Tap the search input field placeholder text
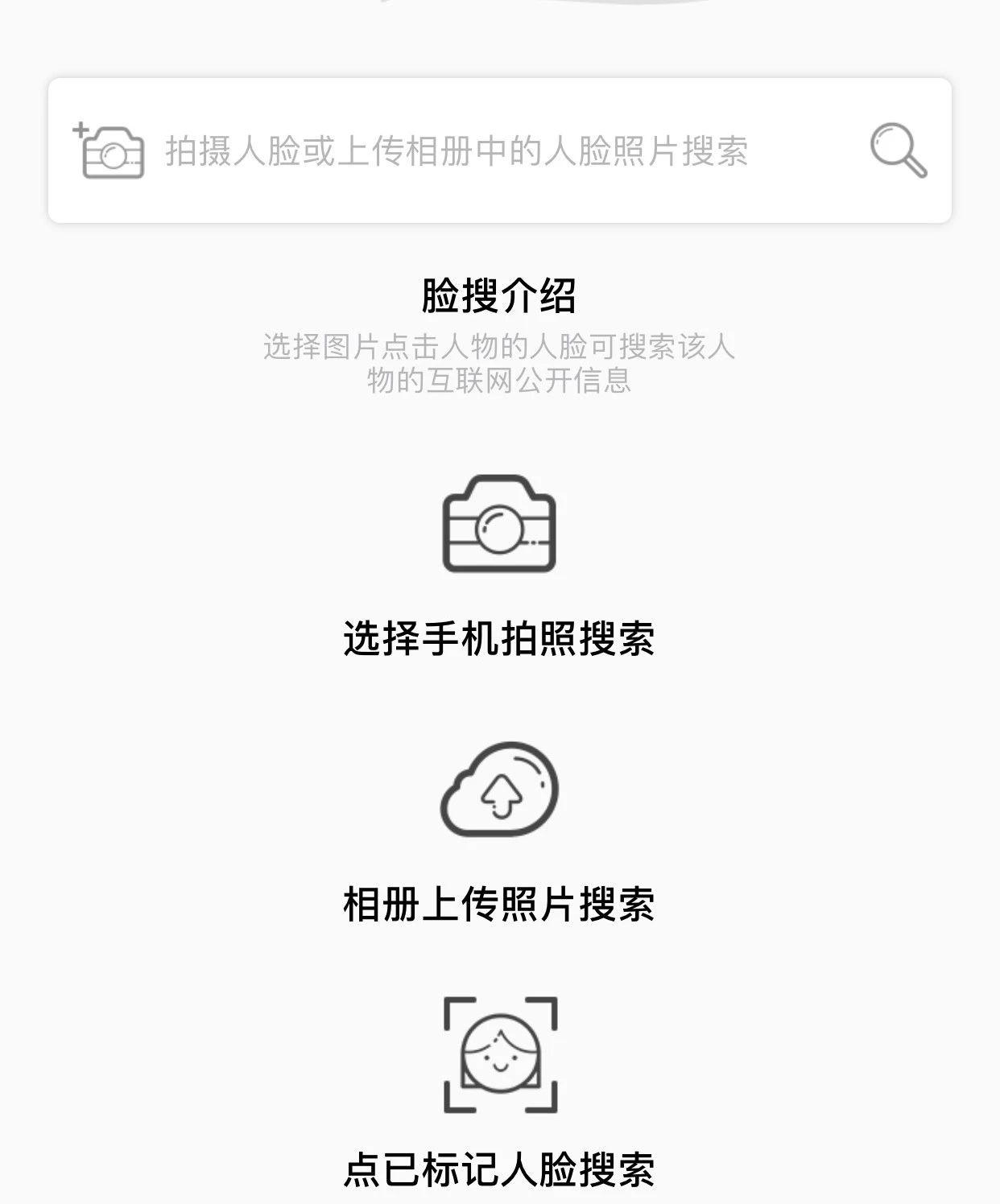The height and width of the screenshot is (1204, 1000). (x=455, y=151)
